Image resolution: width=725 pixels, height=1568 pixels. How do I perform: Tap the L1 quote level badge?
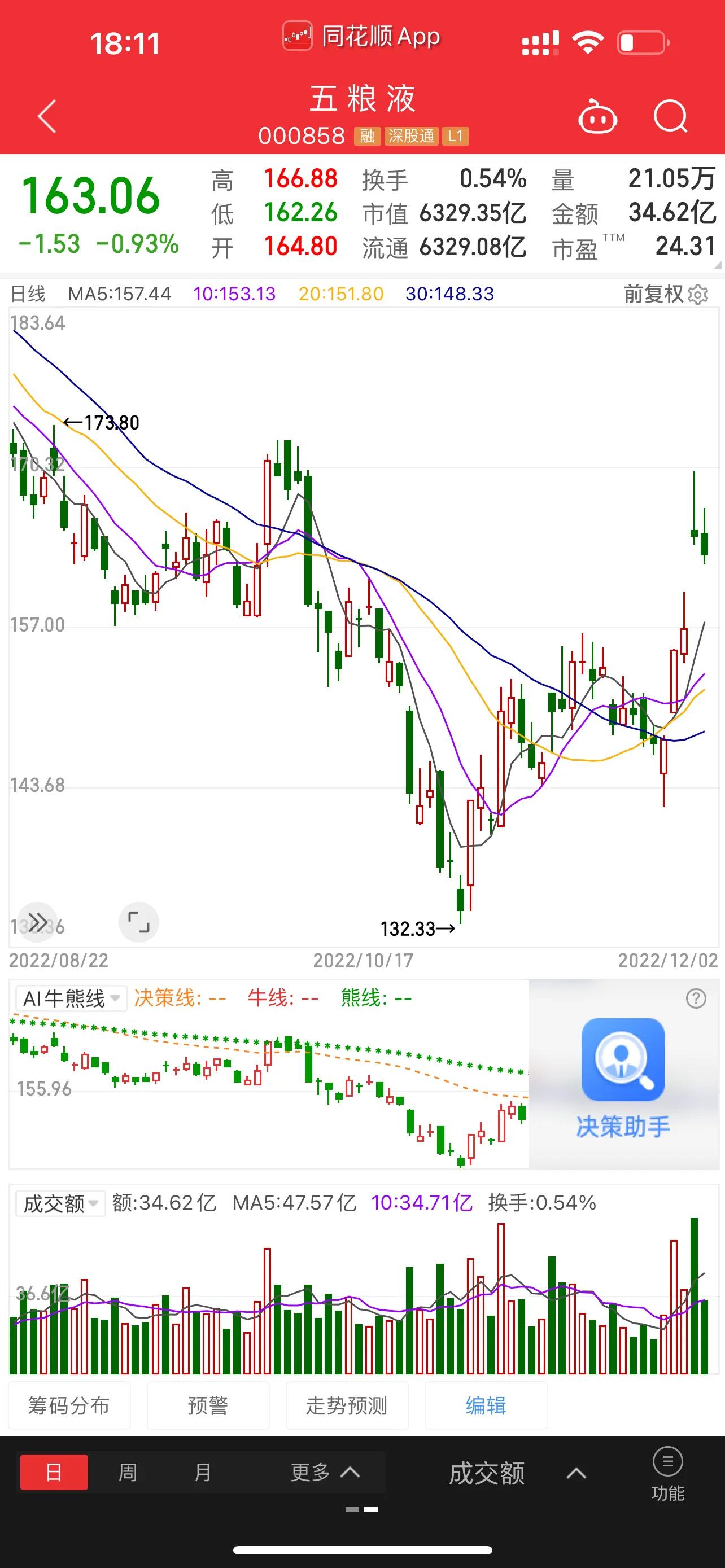(x=456, y=137)
